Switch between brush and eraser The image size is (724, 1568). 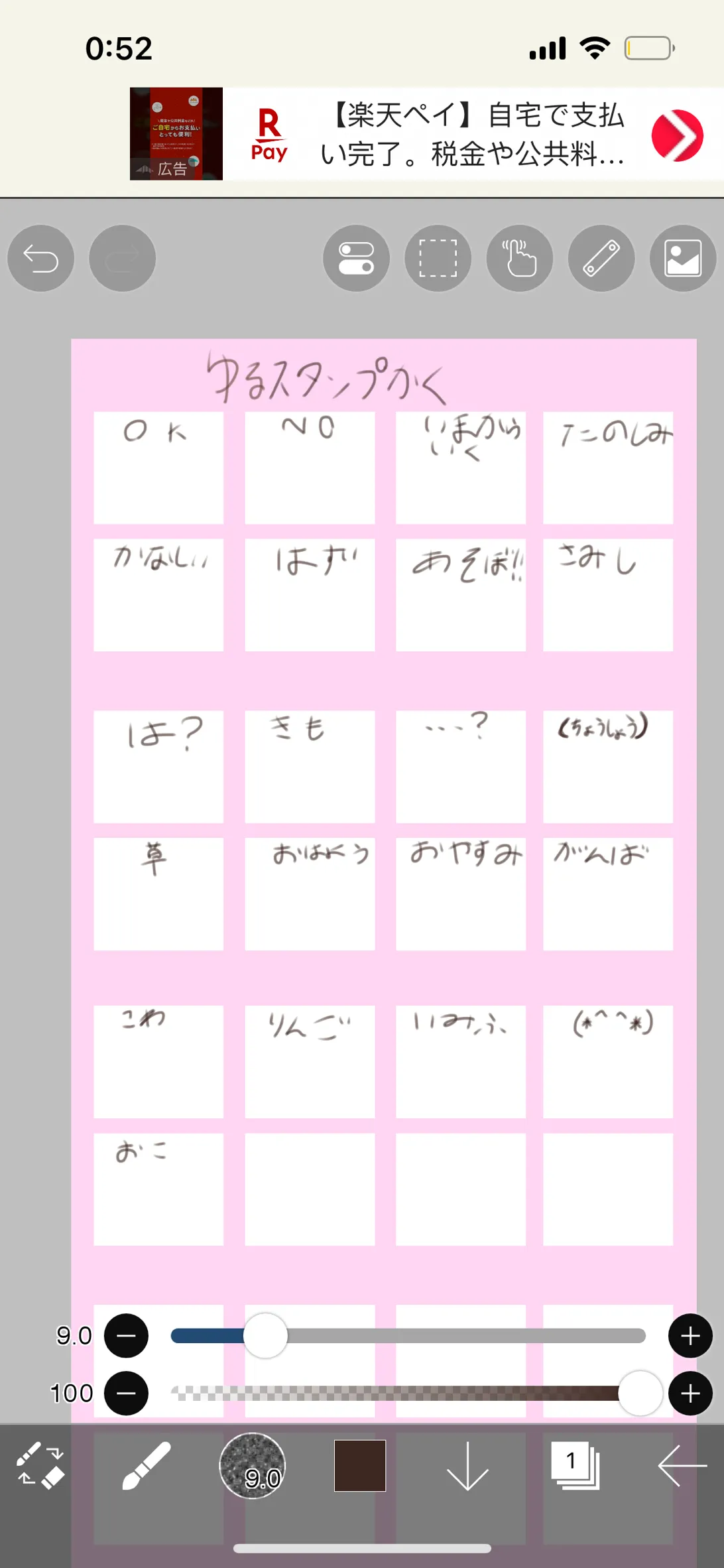click(x=40, y=1466)
